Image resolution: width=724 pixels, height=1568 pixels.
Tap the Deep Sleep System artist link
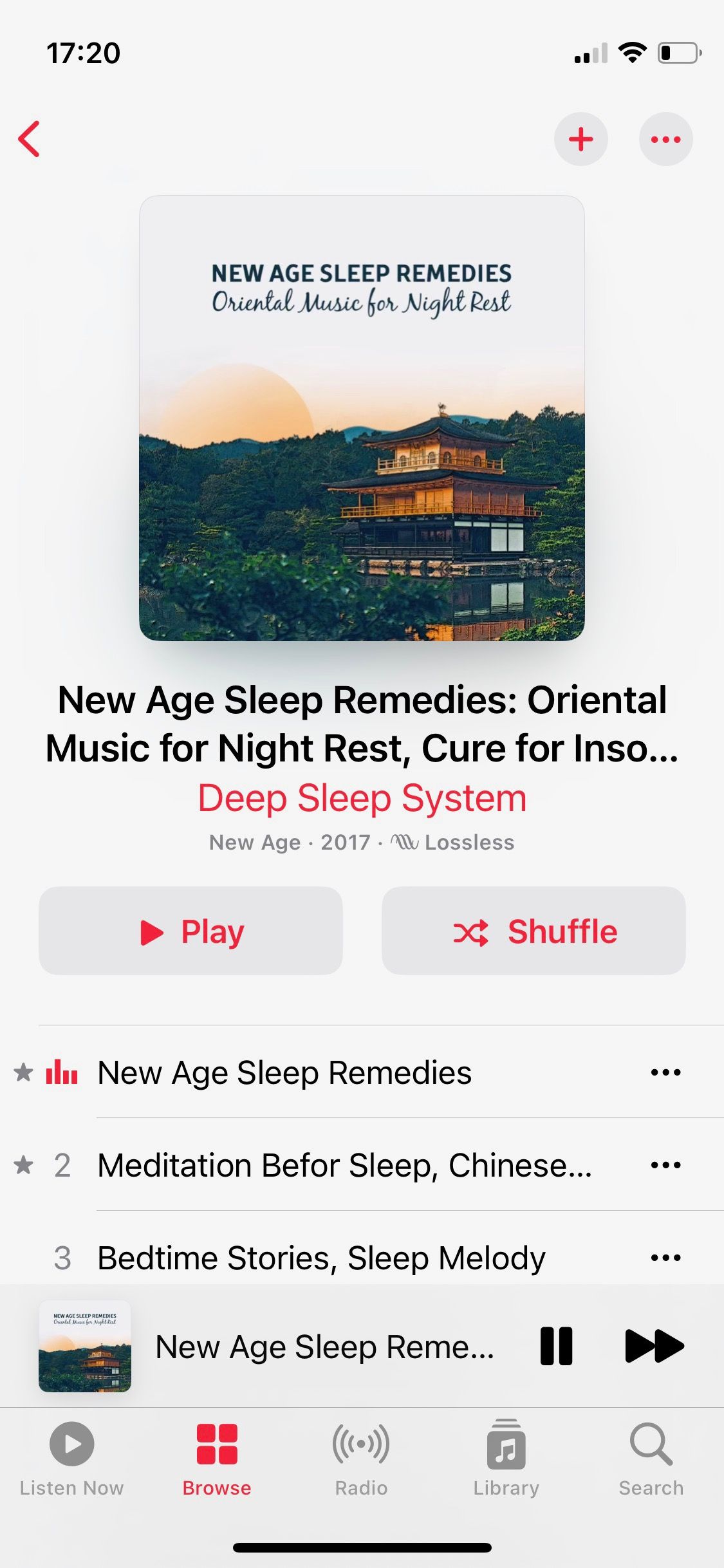pos(362,797)
